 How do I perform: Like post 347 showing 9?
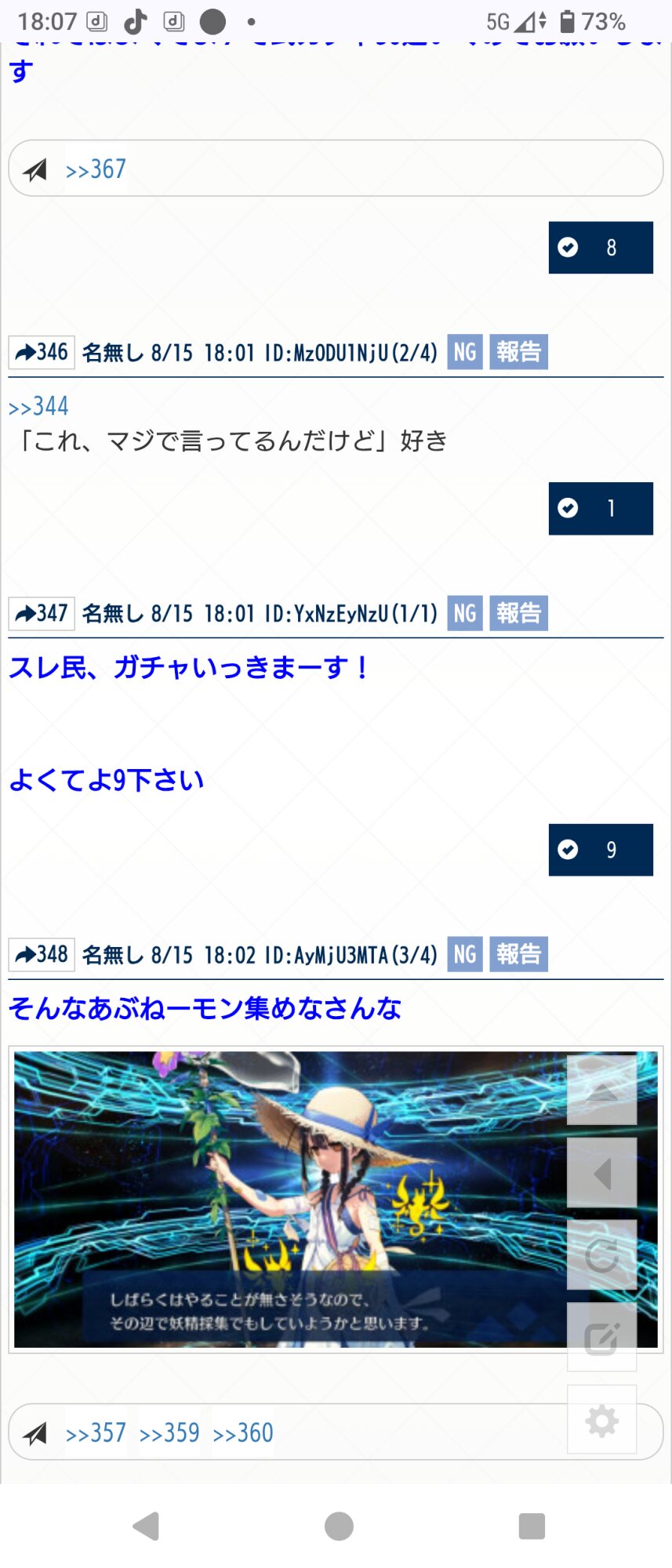pos(601,850)
